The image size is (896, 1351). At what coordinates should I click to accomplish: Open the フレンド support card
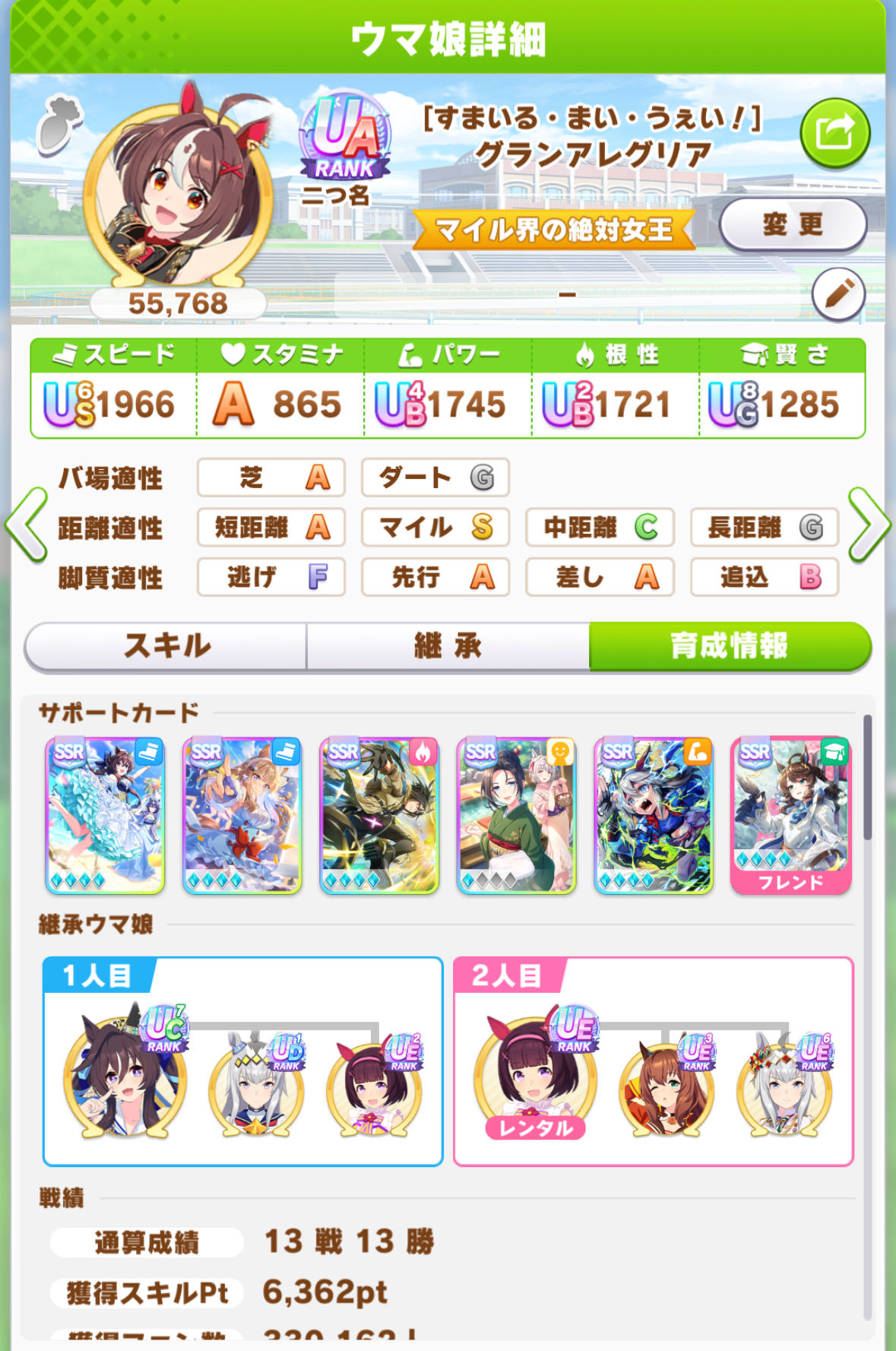[x=790, y=815]
